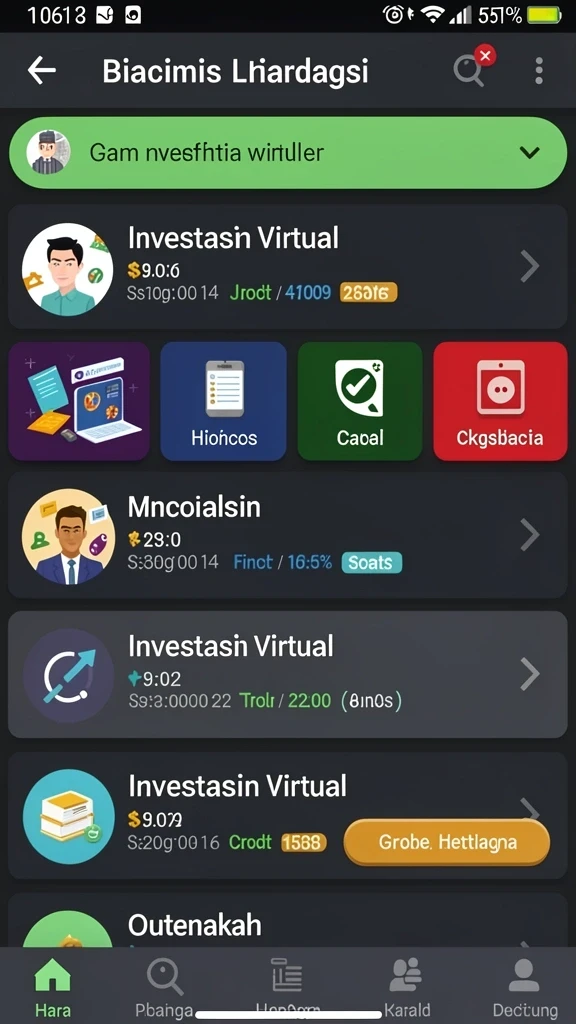
Task: Go back using the top arrow
Action: tap(42, 70)
